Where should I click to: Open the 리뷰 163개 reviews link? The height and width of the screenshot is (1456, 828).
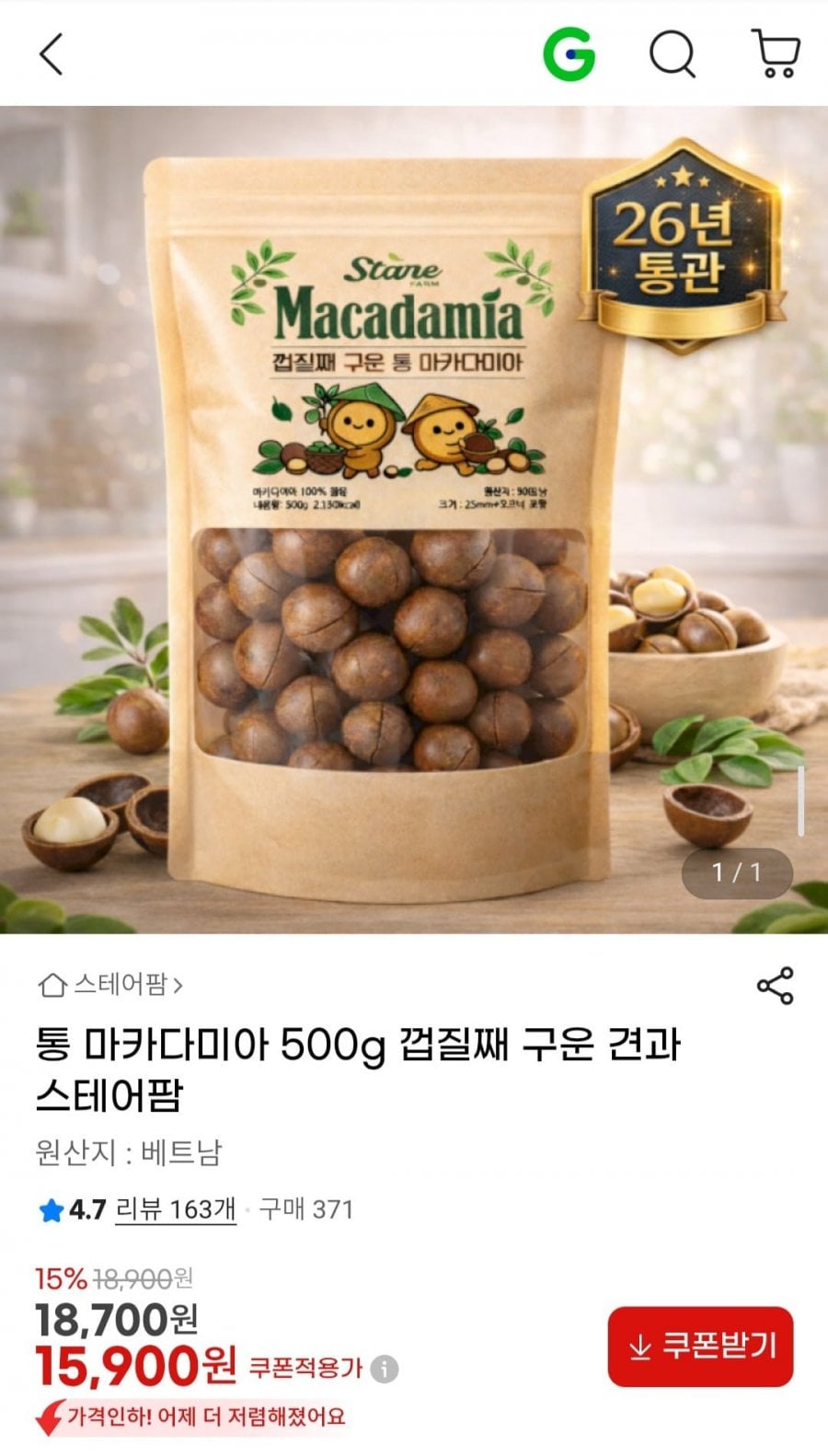[176, 1208]
